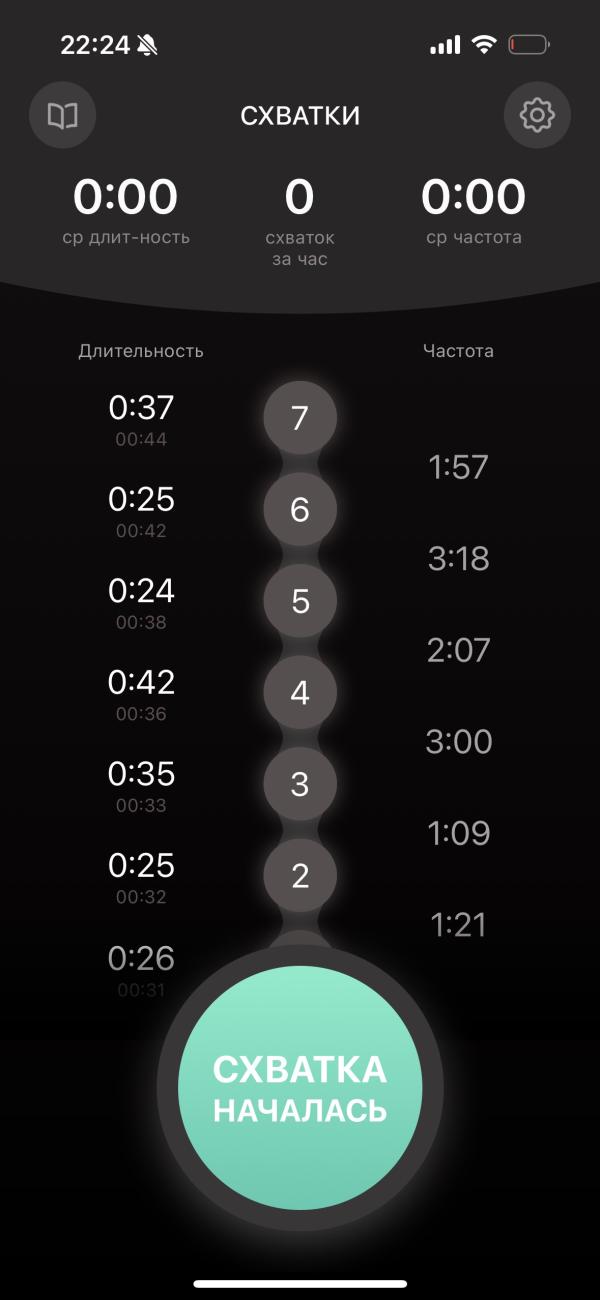
Task: View contraction number 3 details
Action: 300,785
